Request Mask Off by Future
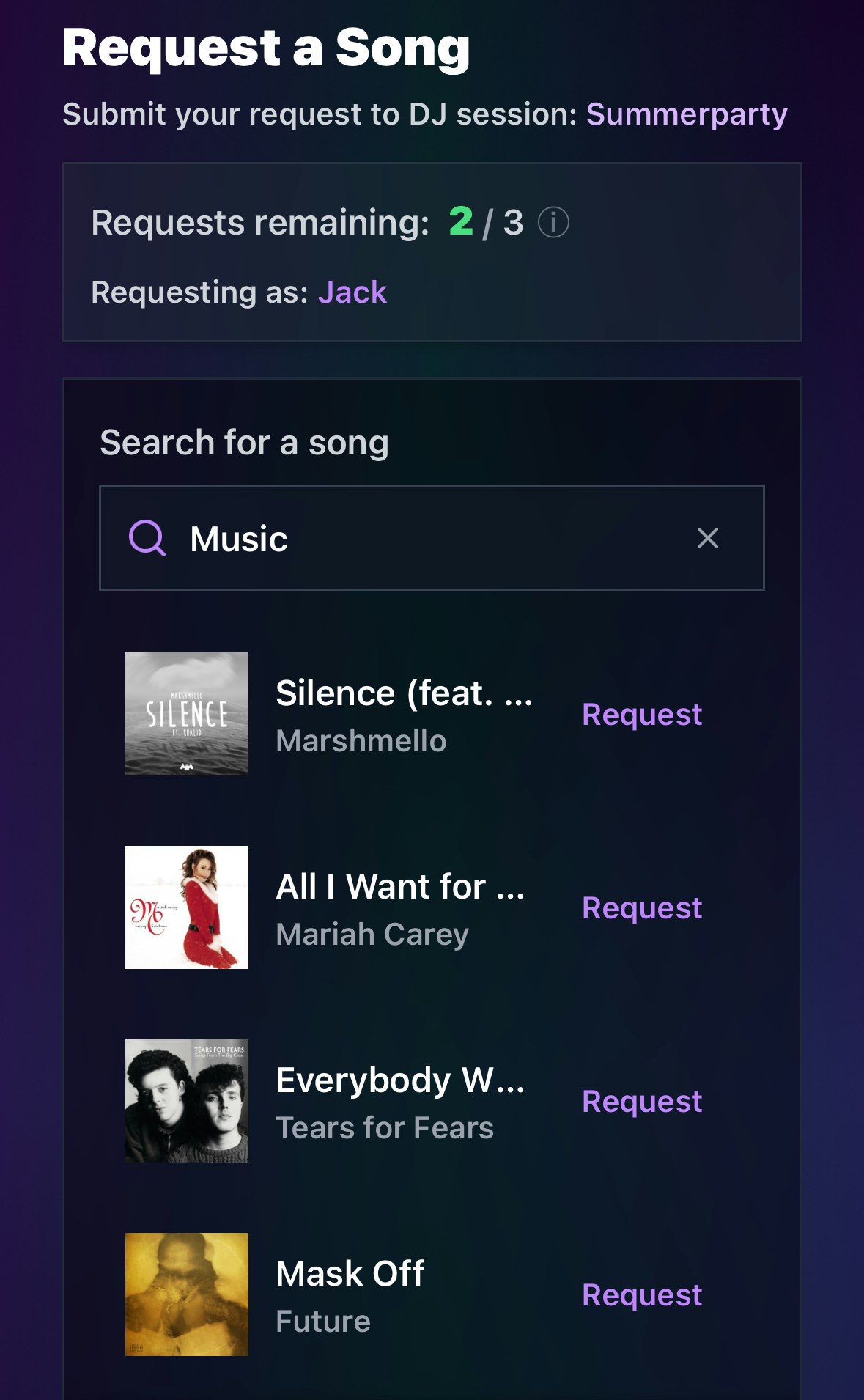 coord(642,1294)
